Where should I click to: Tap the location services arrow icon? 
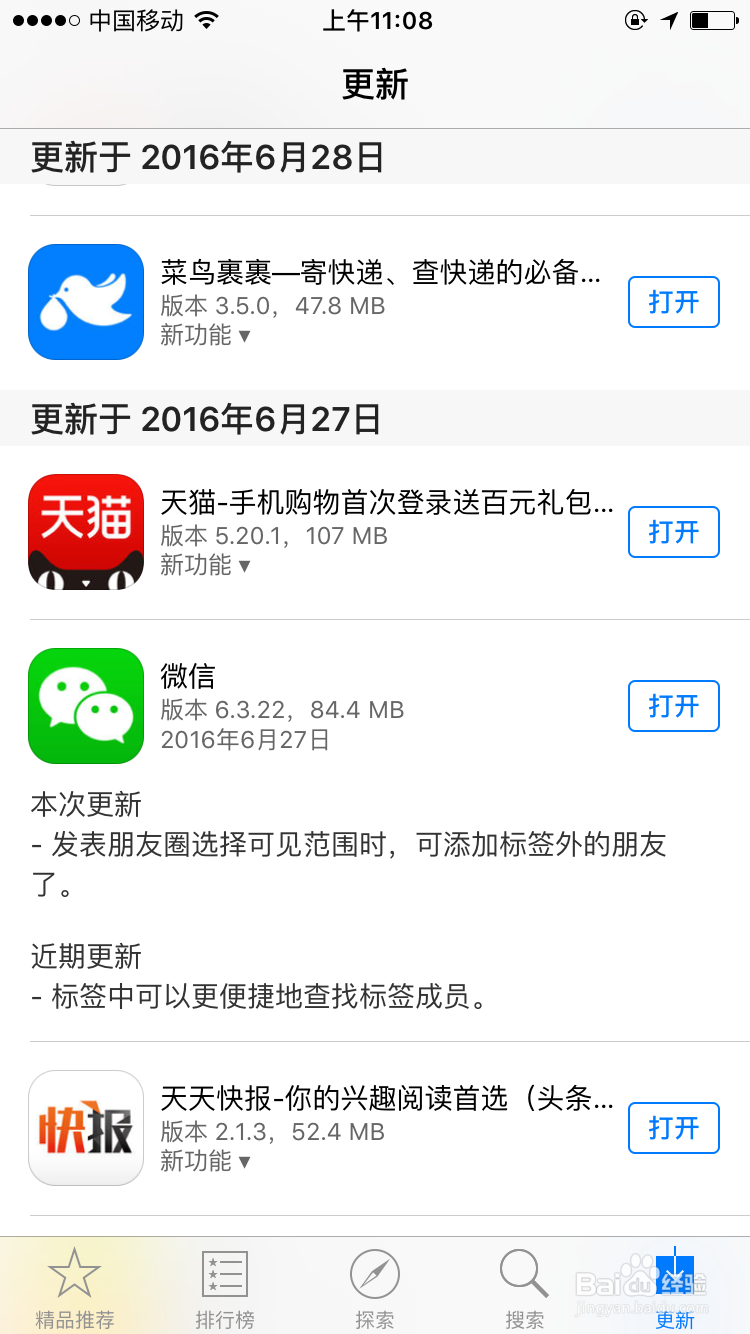669,20
